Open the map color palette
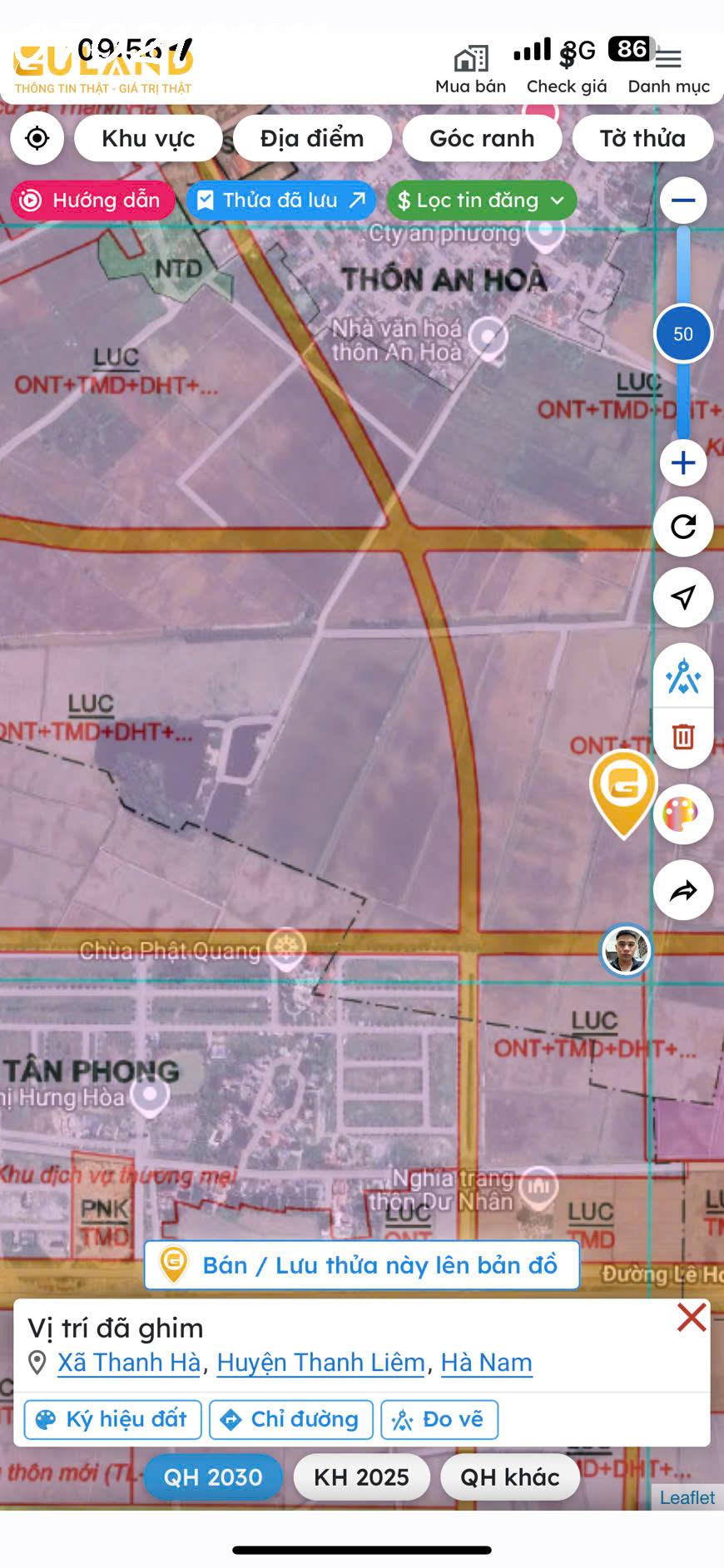 click(681, 814)
